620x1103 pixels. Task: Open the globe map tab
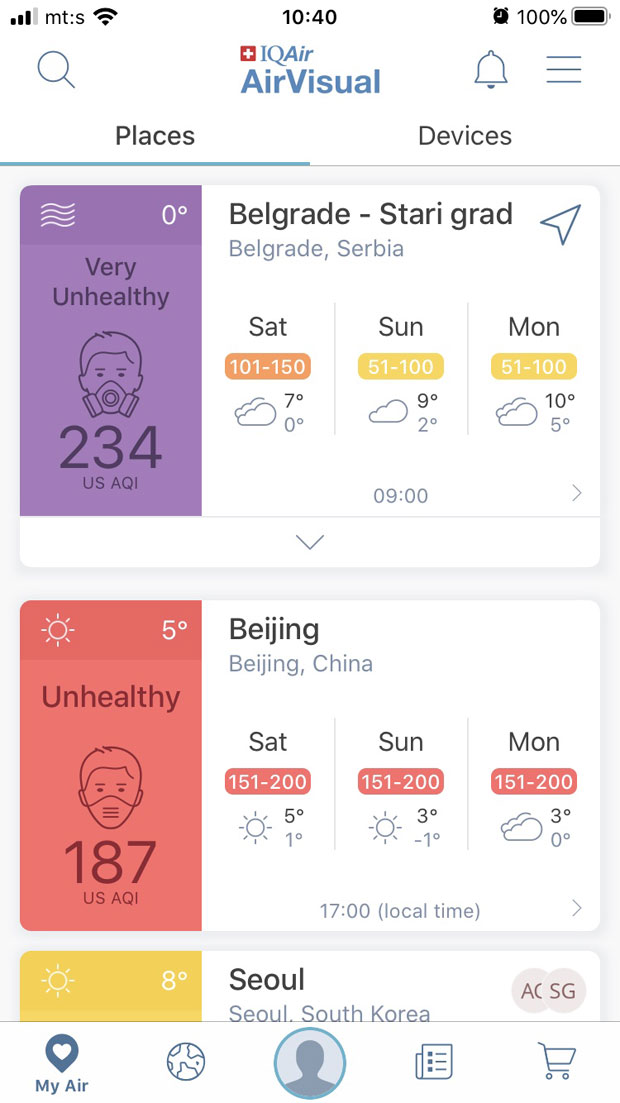coord(186,1062)
